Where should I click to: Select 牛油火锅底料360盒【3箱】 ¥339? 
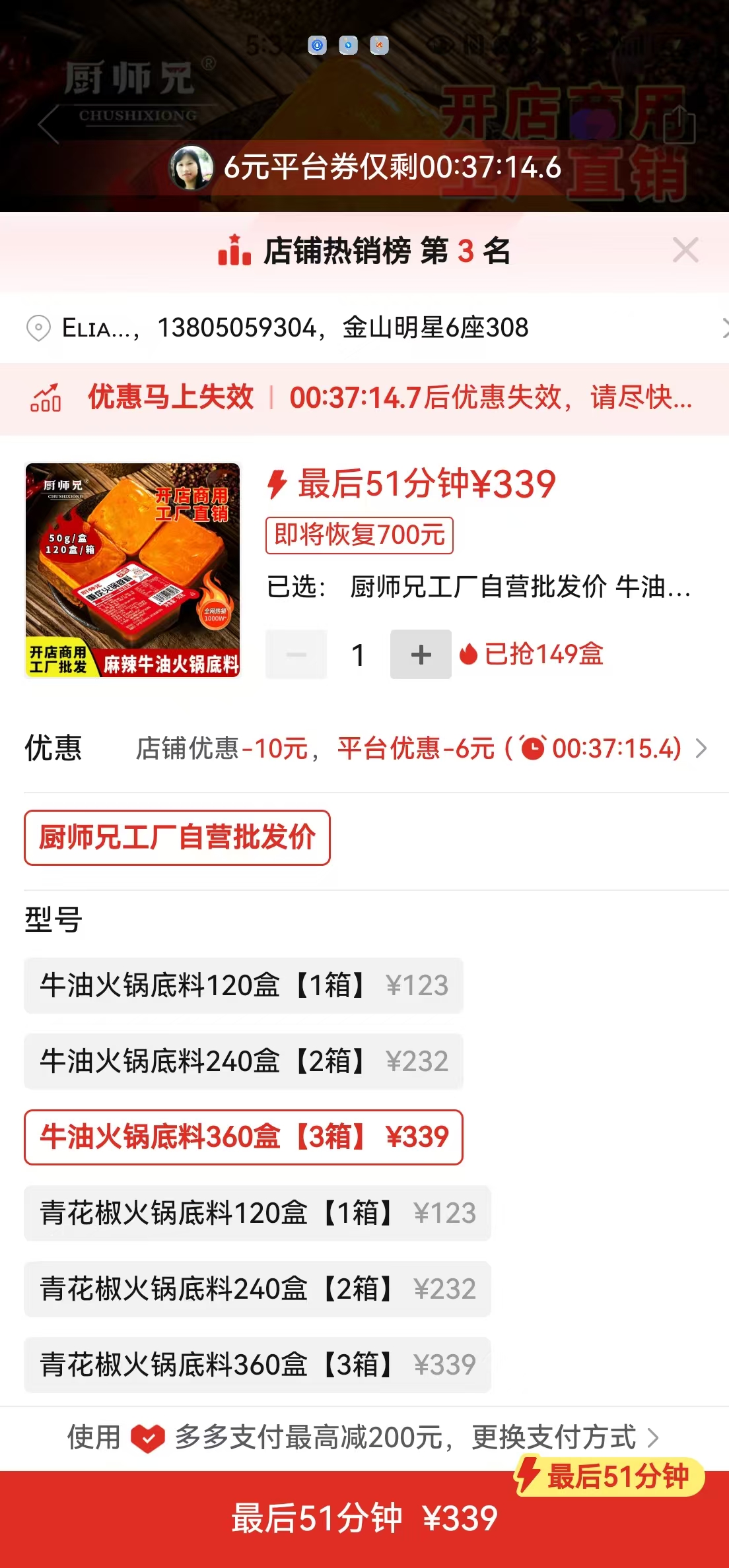[x=244, y=1137]
